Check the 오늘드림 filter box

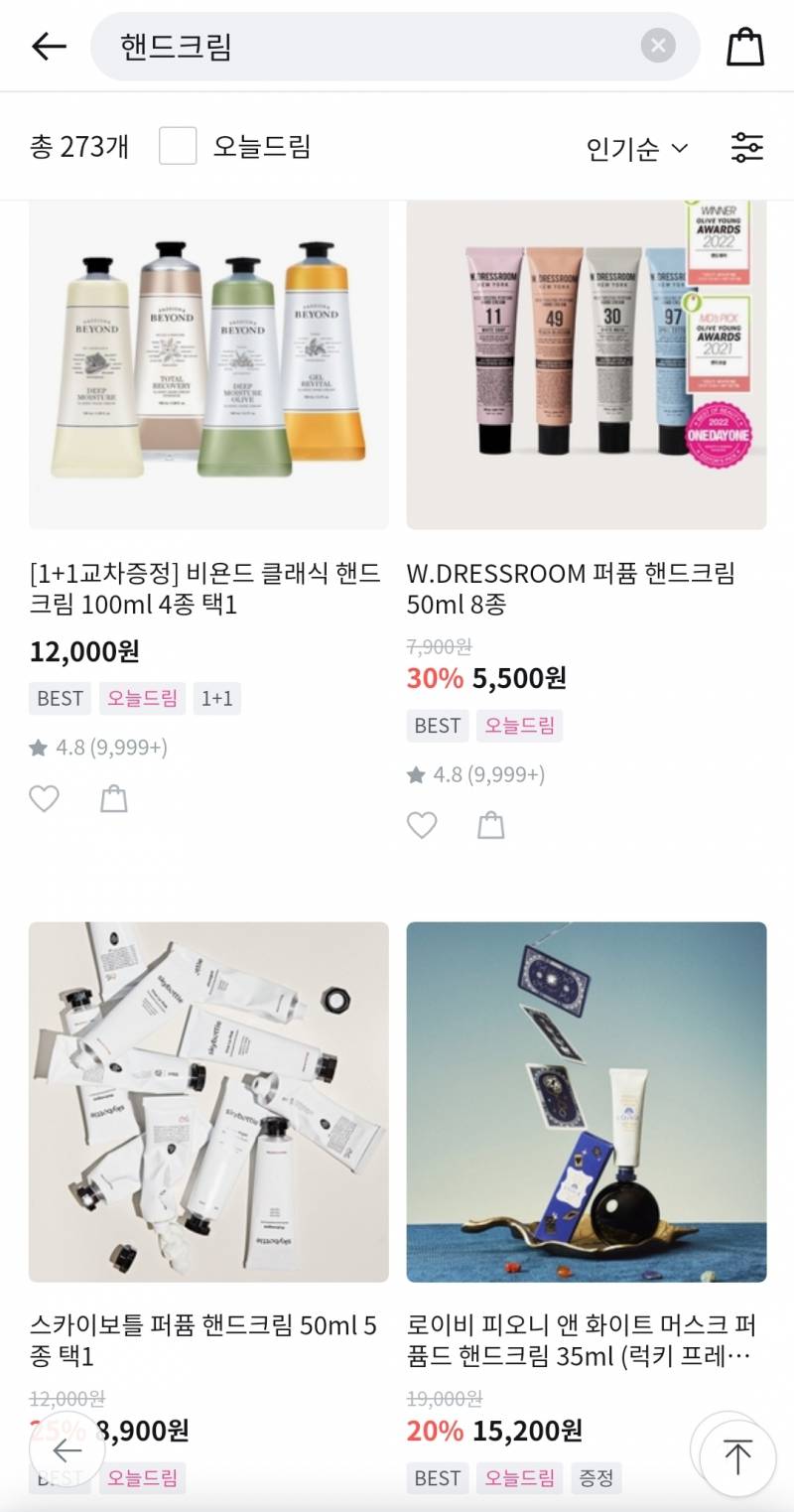178,146
